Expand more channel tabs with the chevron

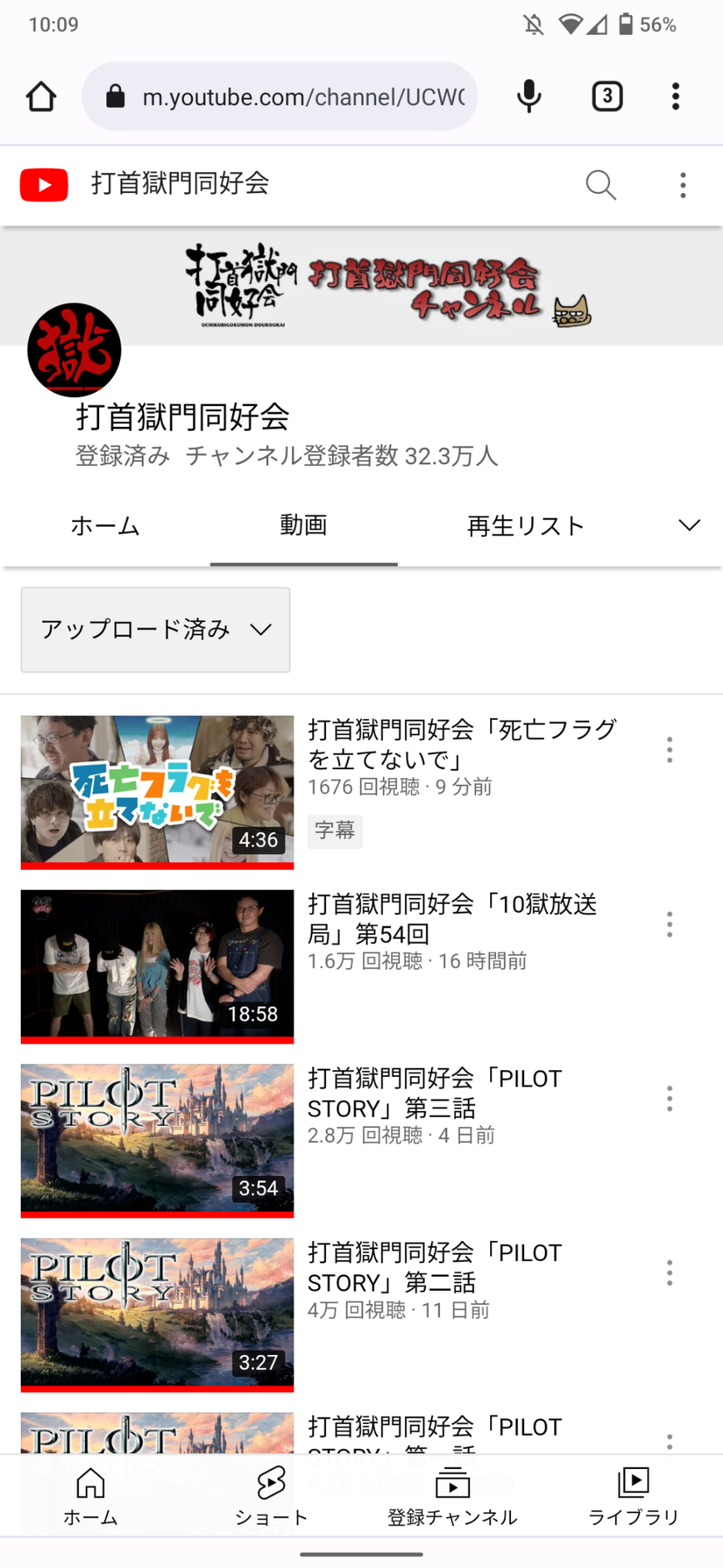[x=689, y=526]
